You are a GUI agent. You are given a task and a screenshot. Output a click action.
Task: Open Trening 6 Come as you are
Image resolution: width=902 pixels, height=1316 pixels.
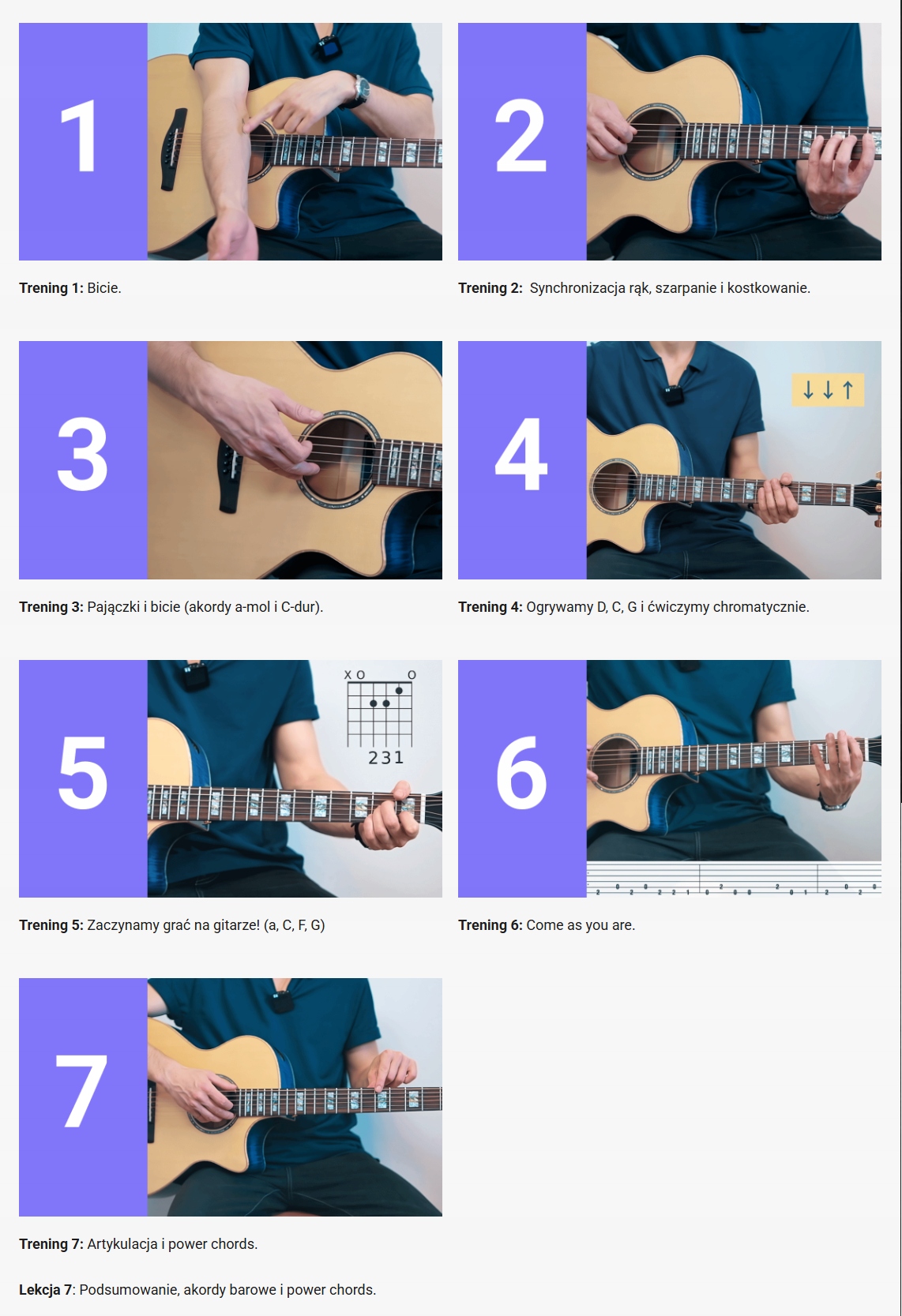coord(669,778)
